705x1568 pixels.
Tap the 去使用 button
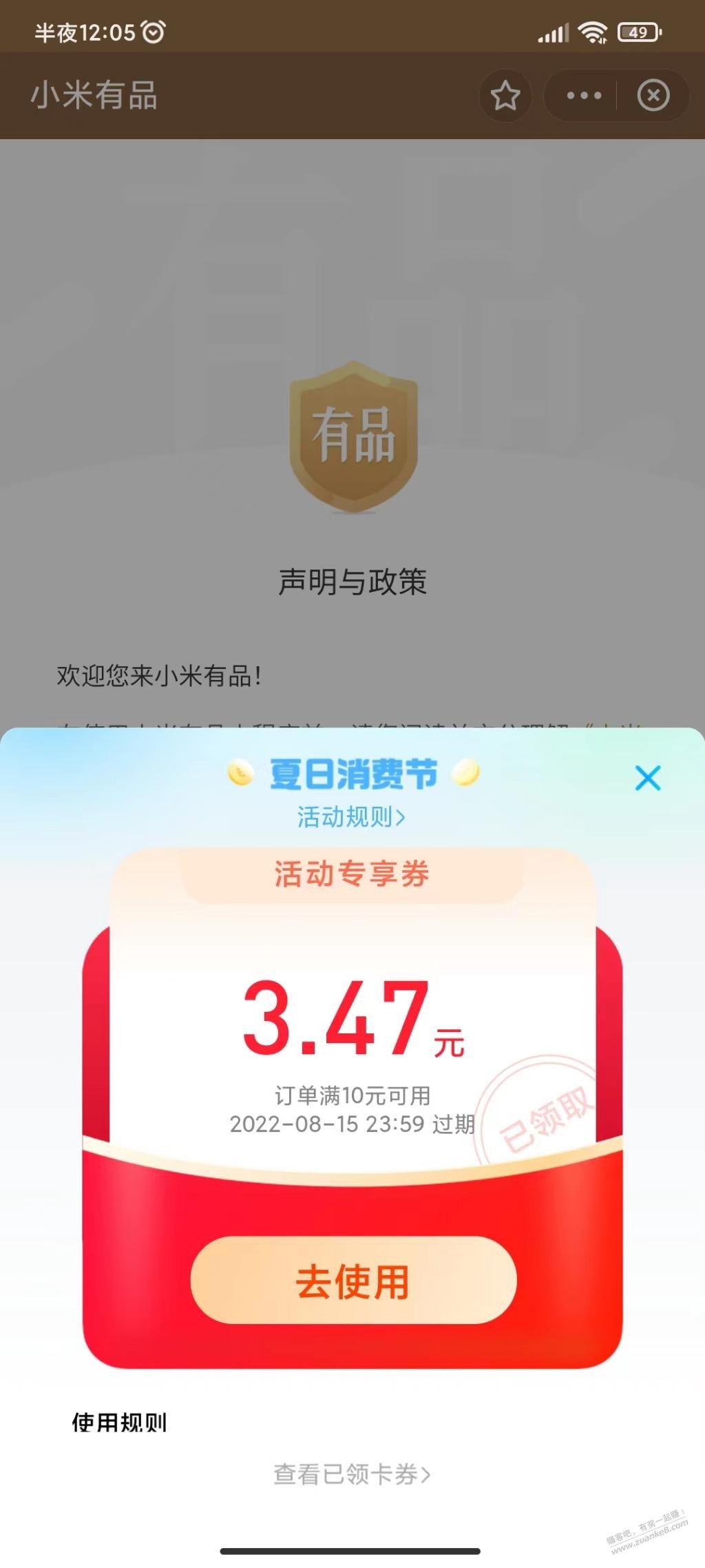pyautogui.click(x=353, y=1280)
